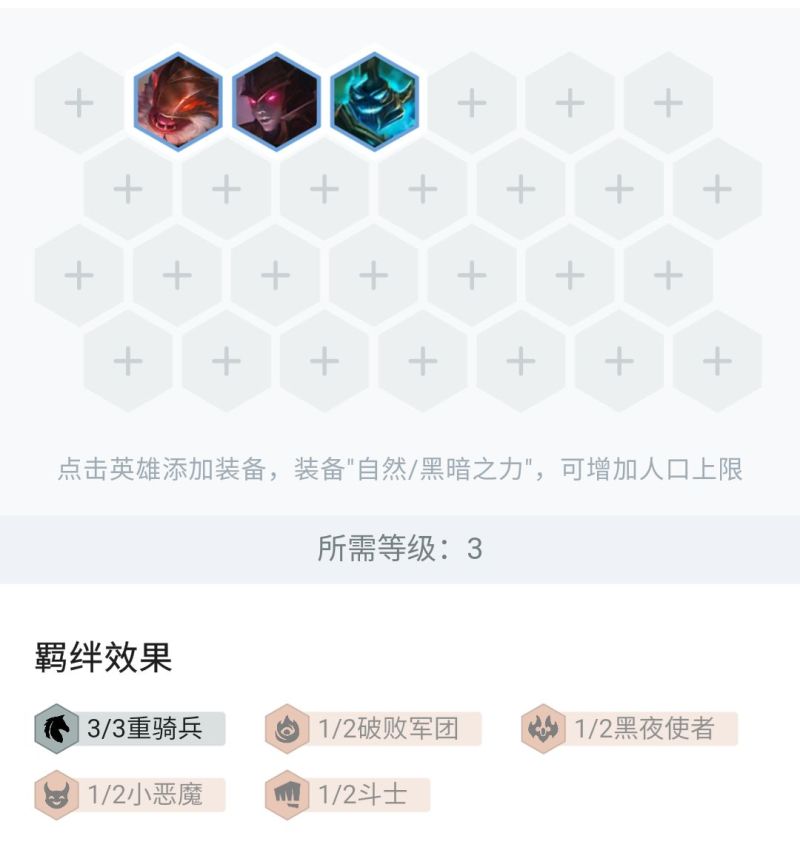
Task: Open the 3/3 重骑兵 trait chip
Action: tap(130, 729)
